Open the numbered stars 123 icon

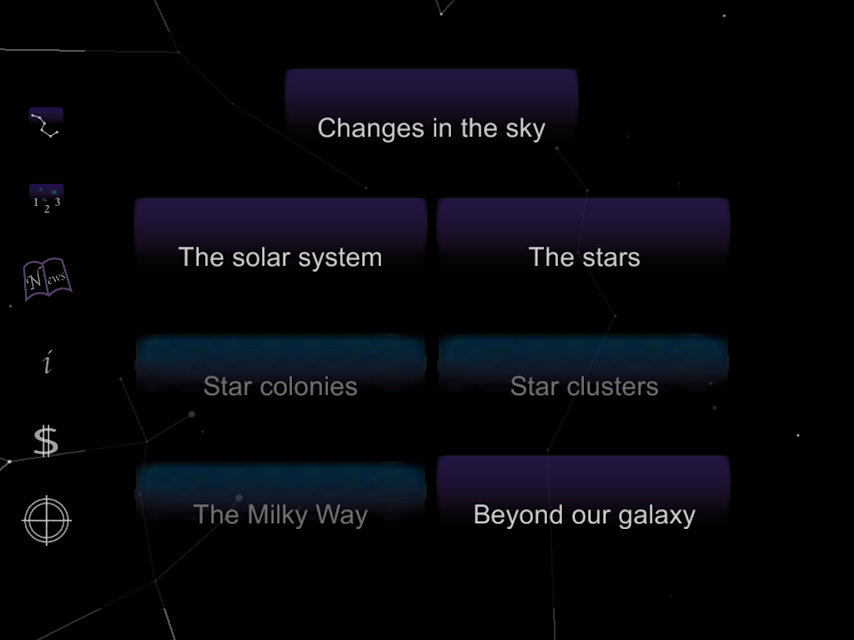[46, 199]
